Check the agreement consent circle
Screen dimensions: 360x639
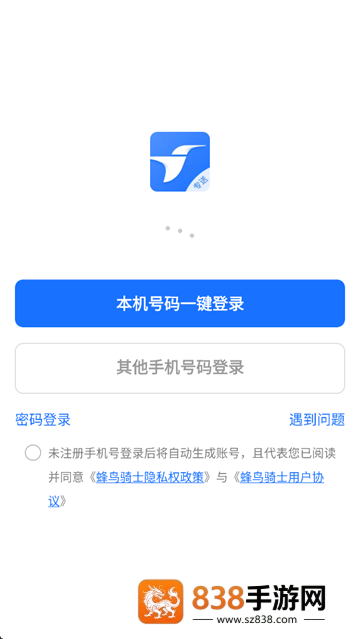tap(33, 453)
